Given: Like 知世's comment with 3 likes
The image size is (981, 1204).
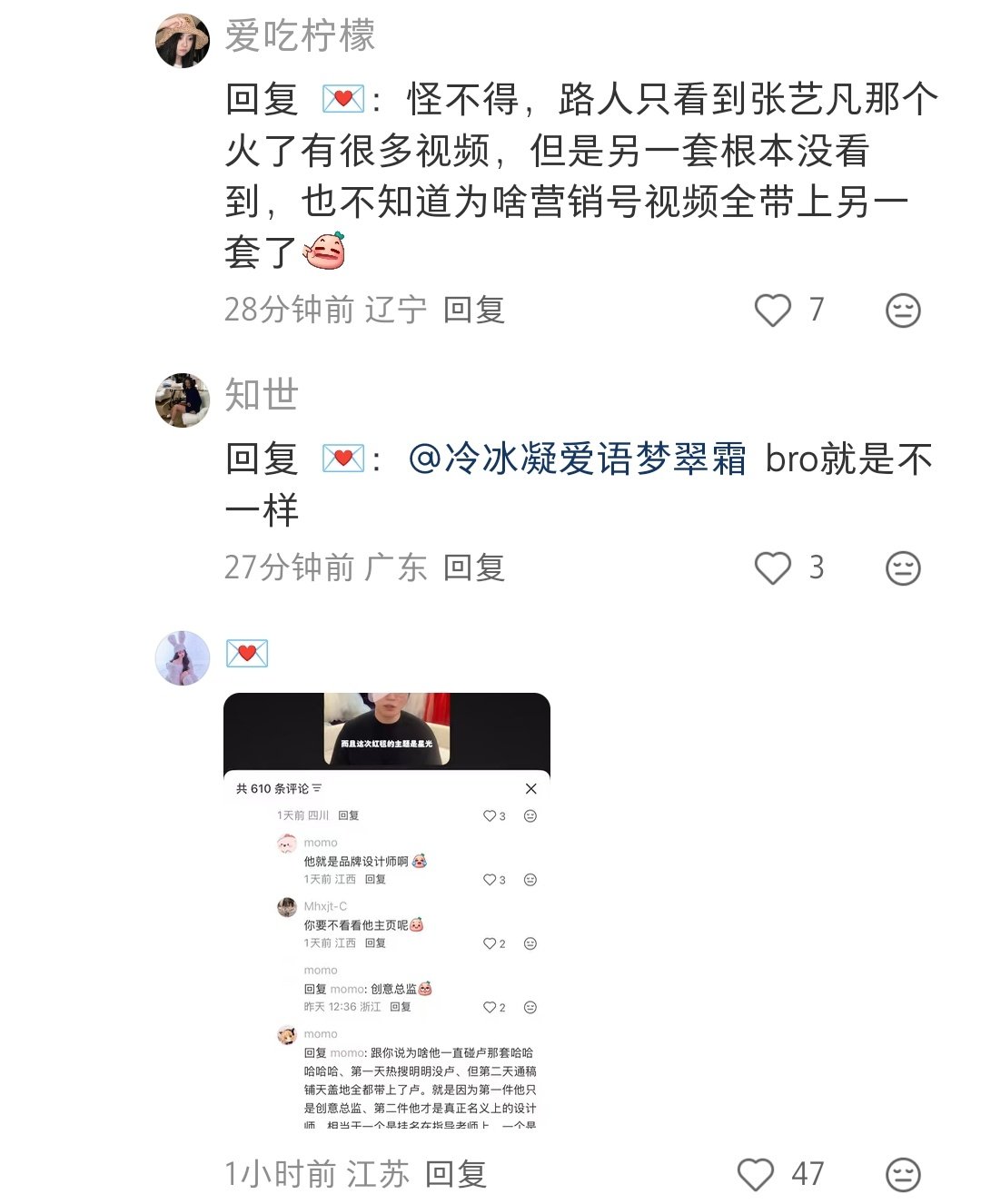Looking at the screenshot, I should (773, 568).
